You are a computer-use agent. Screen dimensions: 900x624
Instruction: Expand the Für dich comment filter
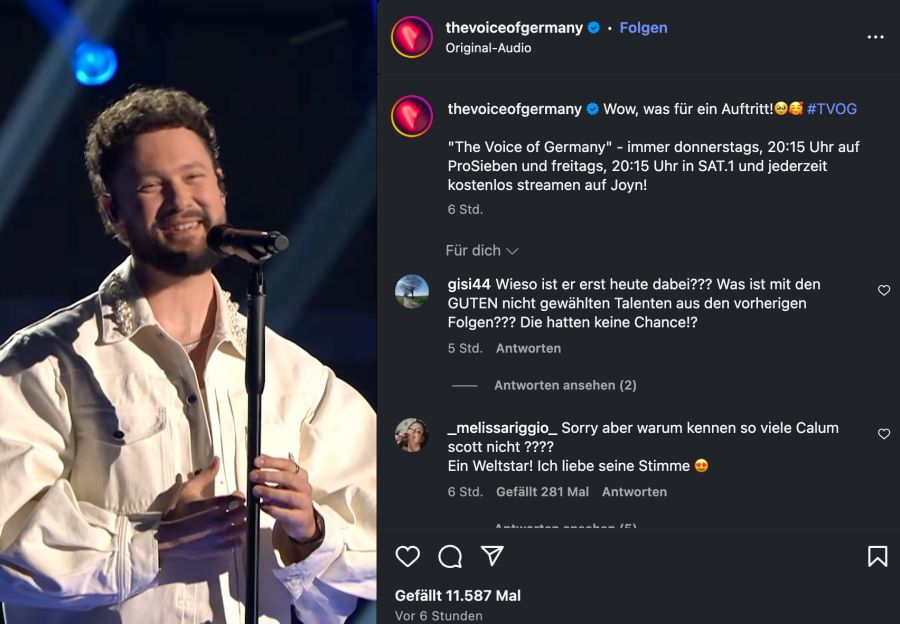coord(482,250)
